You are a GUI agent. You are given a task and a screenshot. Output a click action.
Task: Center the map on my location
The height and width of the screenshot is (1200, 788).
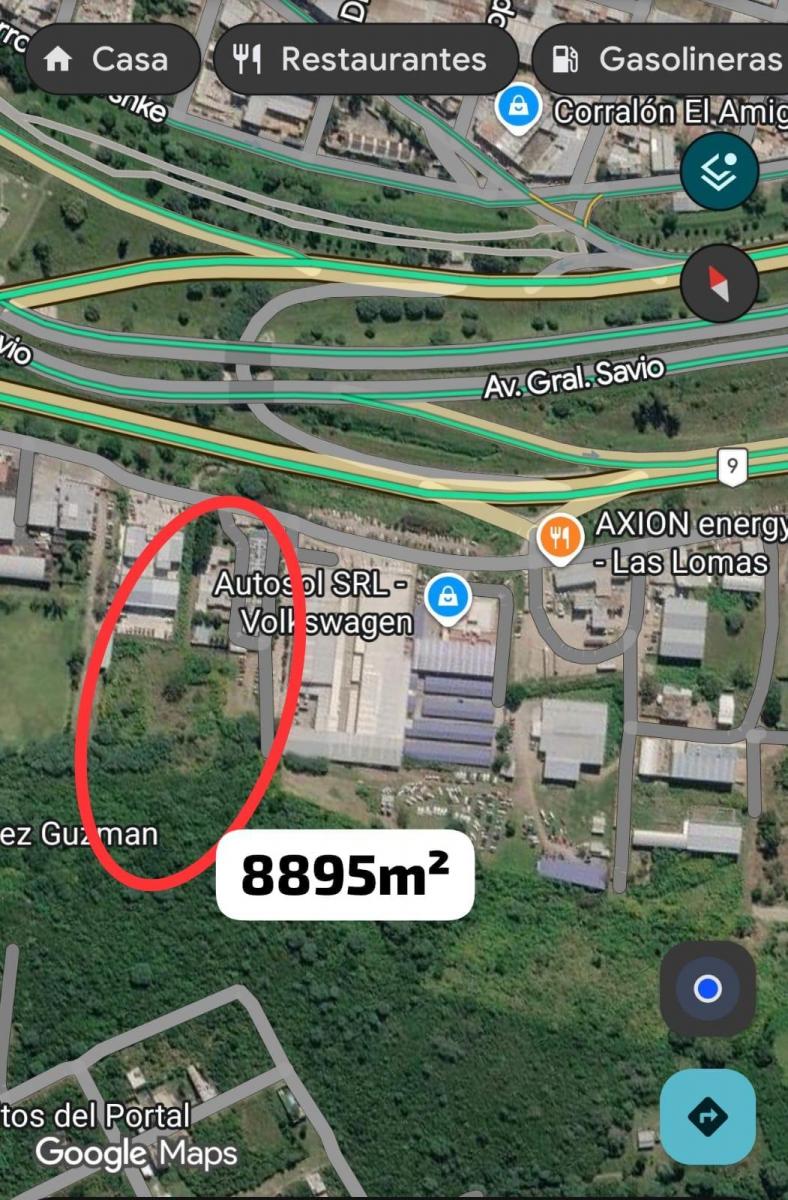point(708,989)
